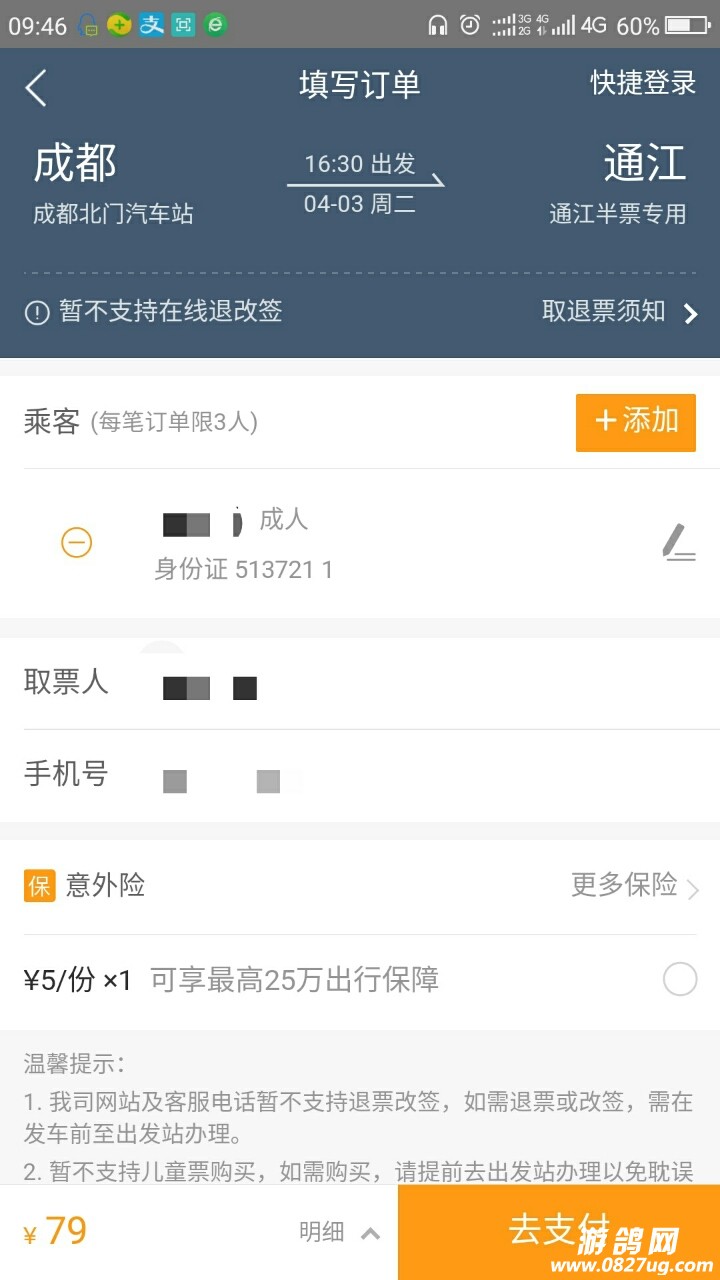The image size is (720, 1280).
Task: Expand 明细 price details
Action: point(340,1232)
